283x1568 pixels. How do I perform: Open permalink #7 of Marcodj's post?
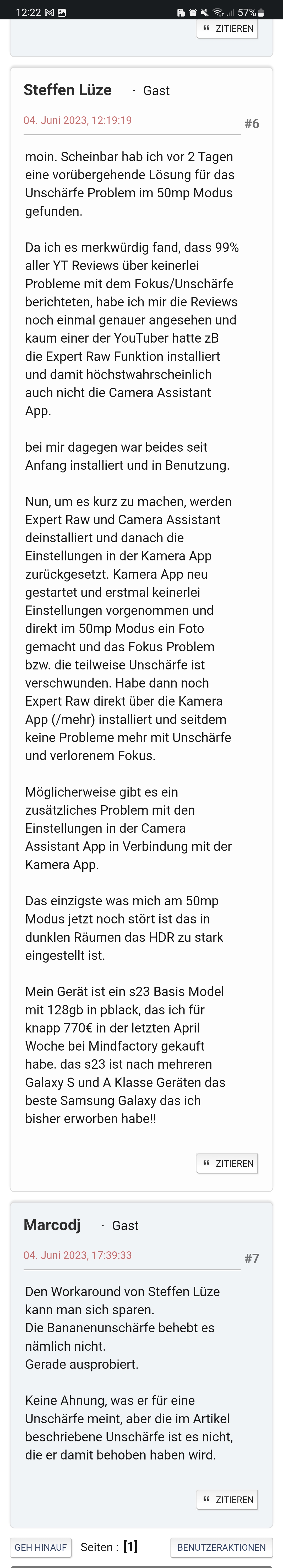pos(251,1258)
